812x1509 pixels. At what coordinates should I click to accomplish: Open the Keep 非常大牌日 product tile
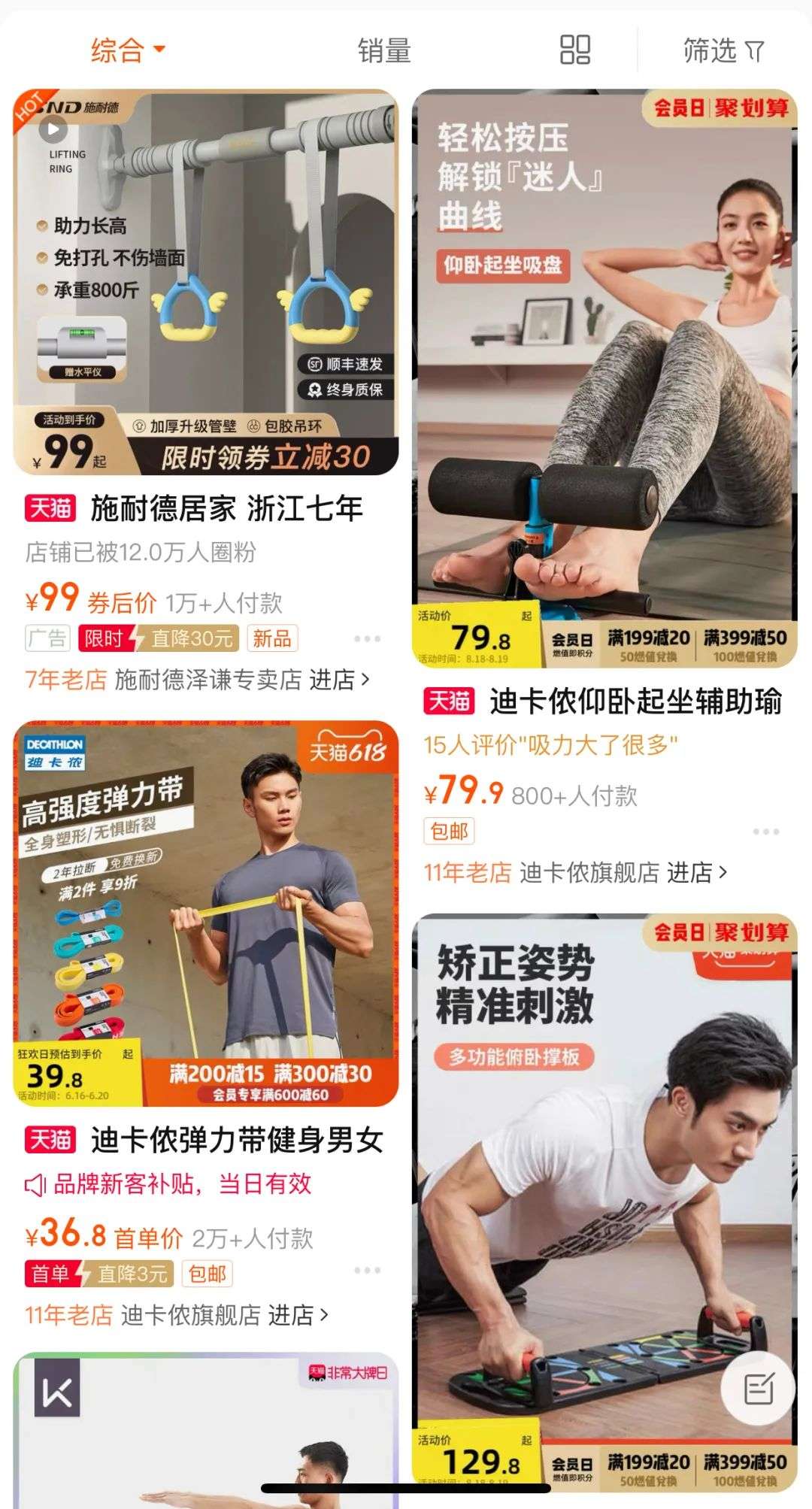point(206,1430)
